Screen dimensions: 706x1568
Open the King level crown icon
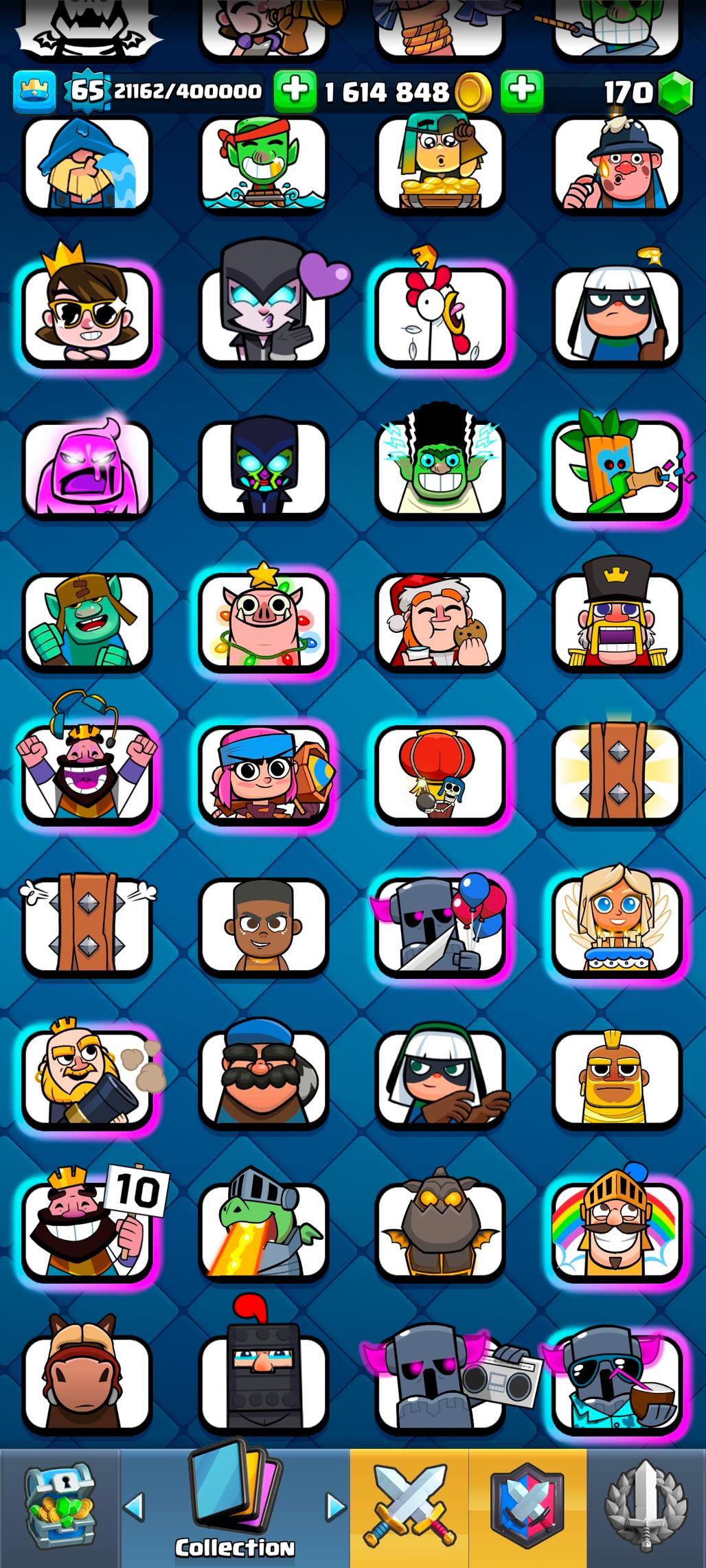coord(33,91)
